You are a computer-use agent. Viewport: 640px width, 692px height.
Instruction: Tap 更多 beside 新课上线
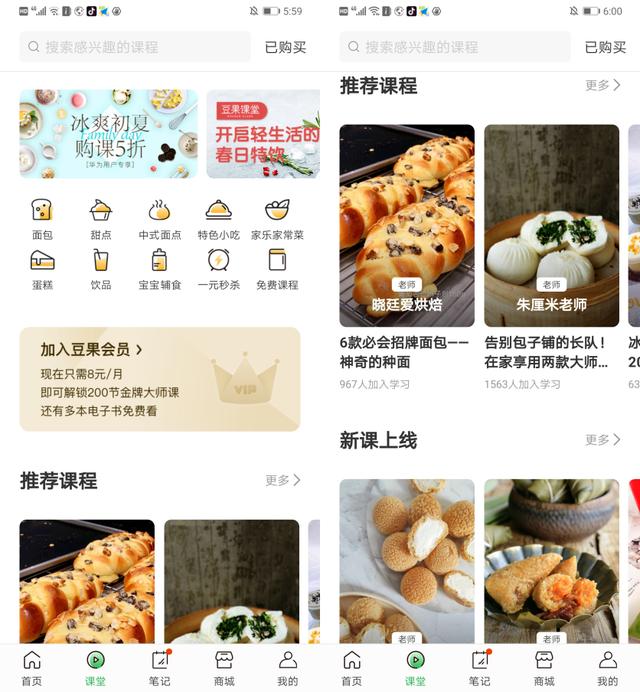[x=602, y=440]
